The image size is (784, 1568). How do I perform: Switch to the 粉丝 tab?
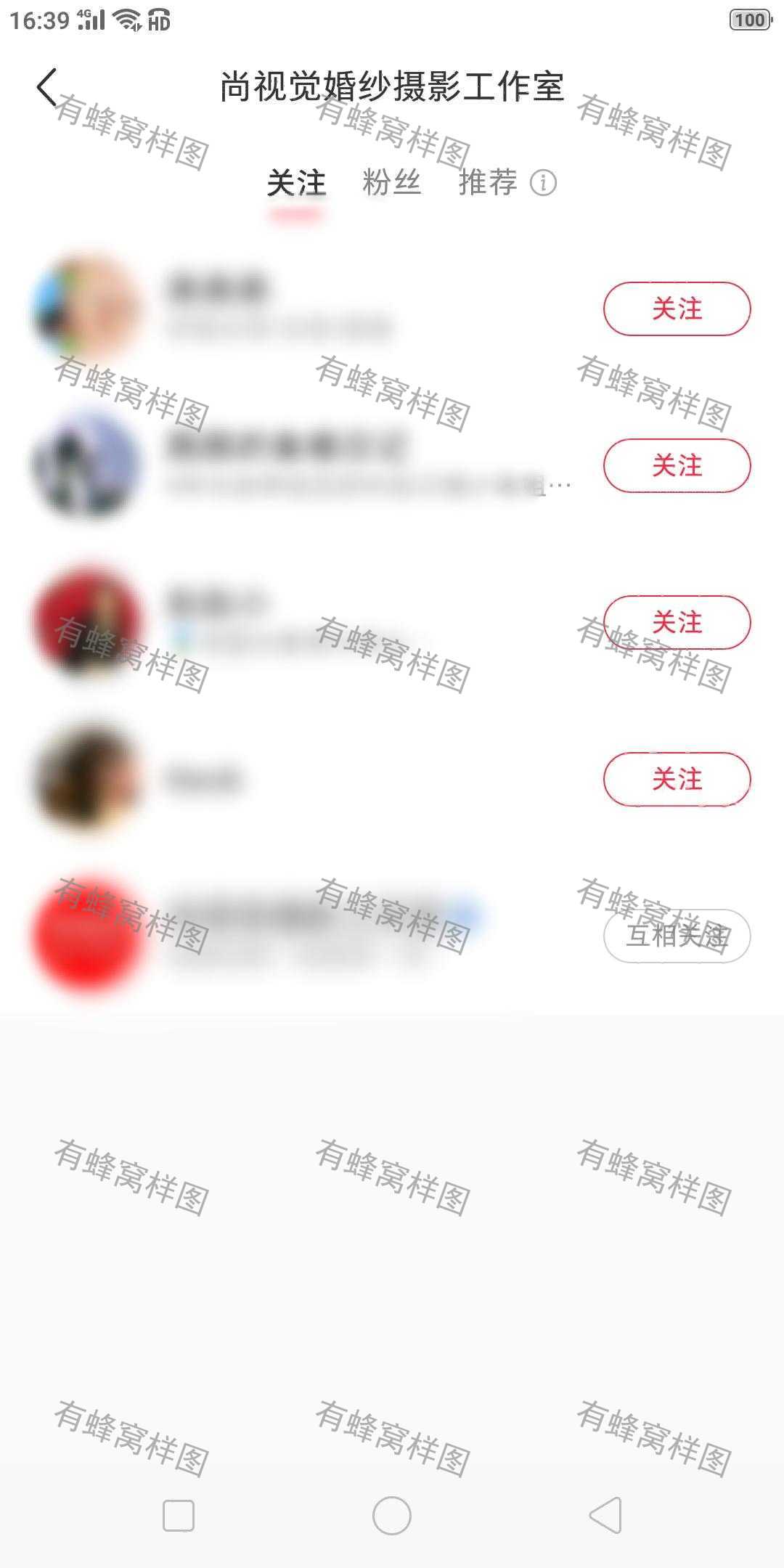391,182
